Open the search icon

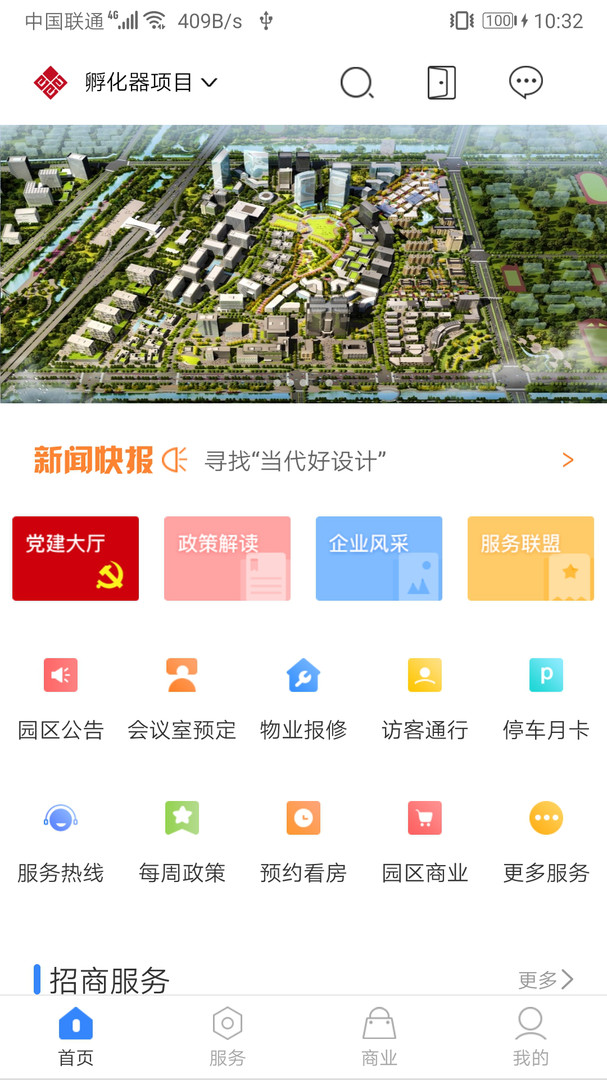[x=356, y=83]
